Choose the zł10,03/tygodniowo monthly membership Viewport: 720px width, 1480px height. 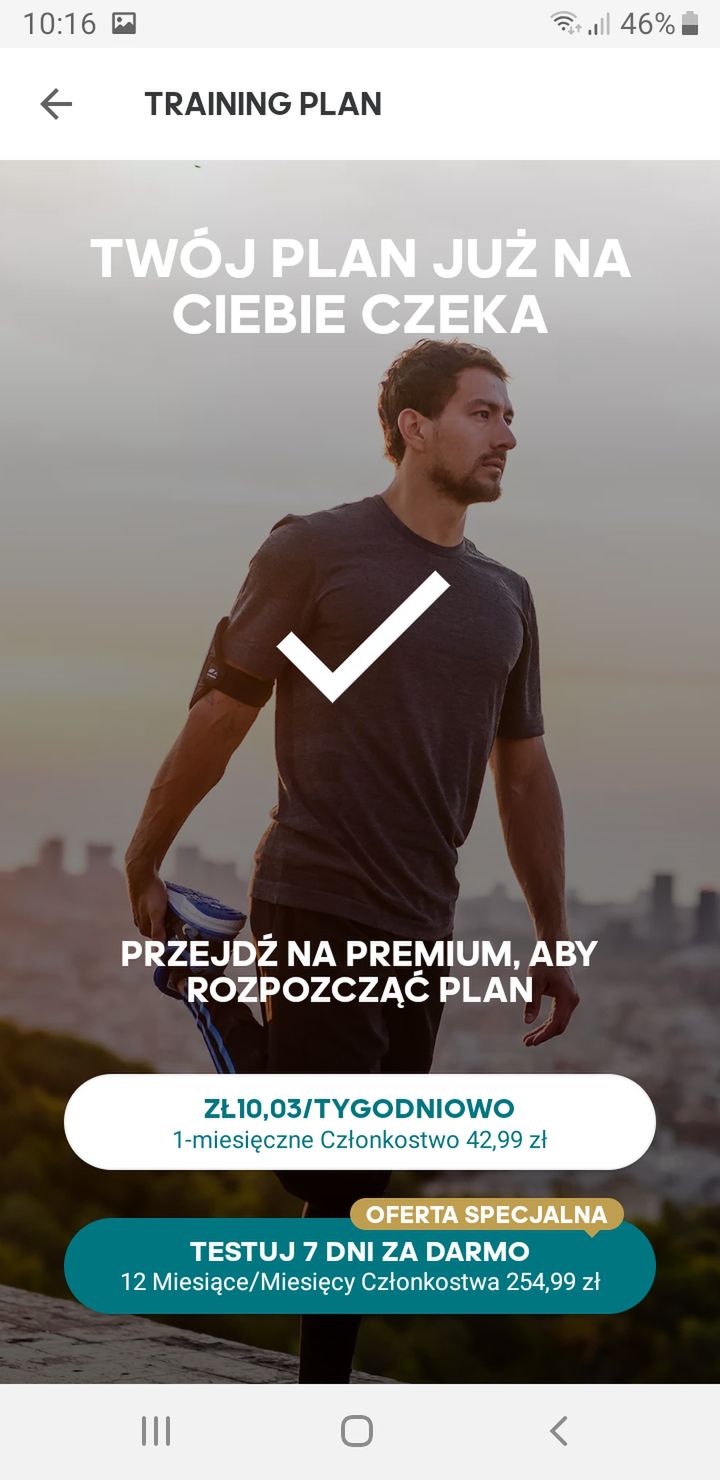tap(360, 1122)
